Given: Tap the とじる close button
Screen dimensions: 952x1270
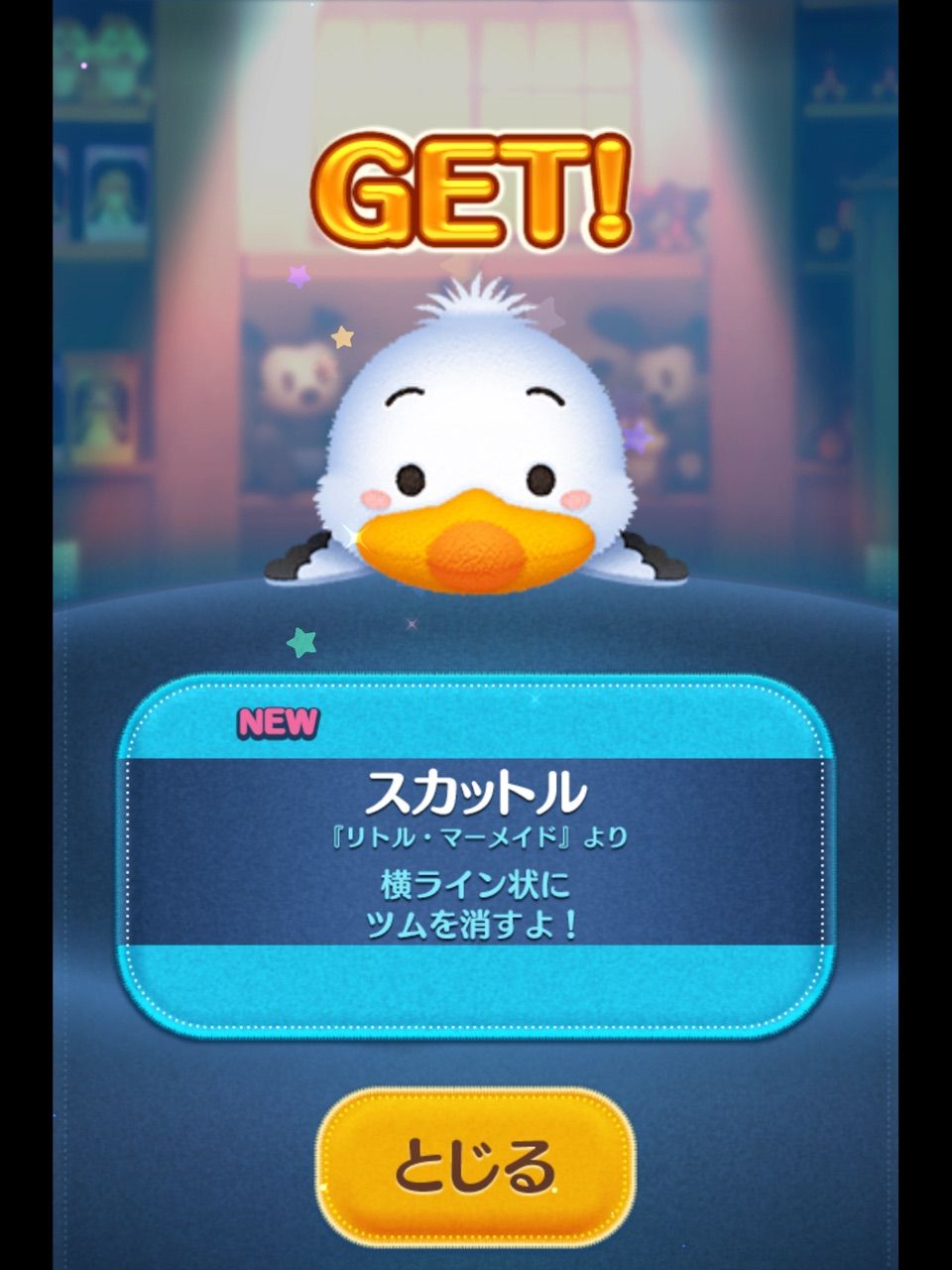Looking at the screenshot, I should (x=476, y=1171).
